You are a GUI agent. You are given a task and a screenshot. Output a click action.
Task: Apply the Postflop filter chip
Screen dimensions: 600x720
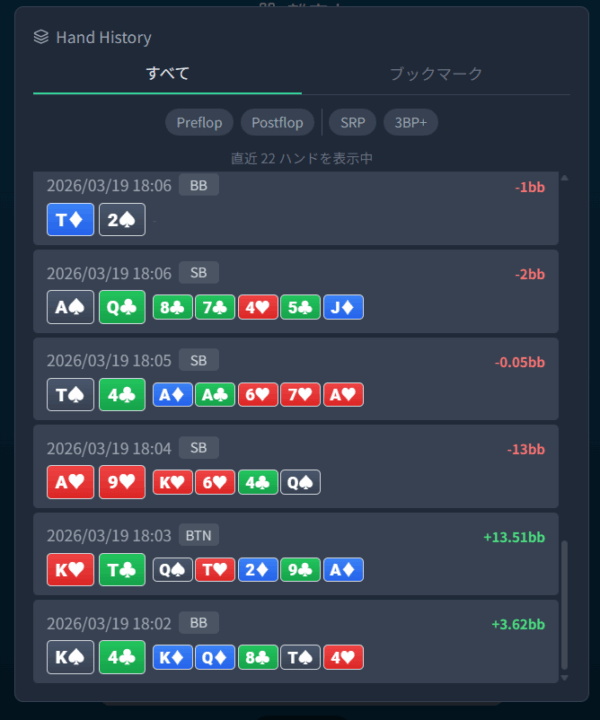click(277, 123)
